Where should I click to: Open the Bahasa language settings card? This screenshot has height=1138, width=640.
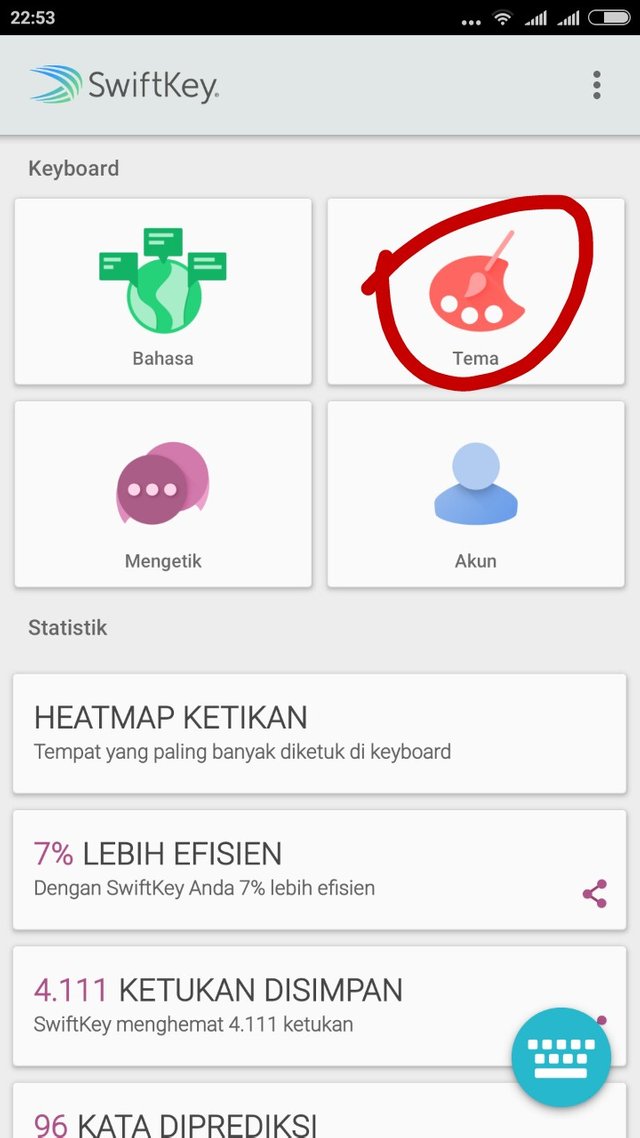(163, 291)
